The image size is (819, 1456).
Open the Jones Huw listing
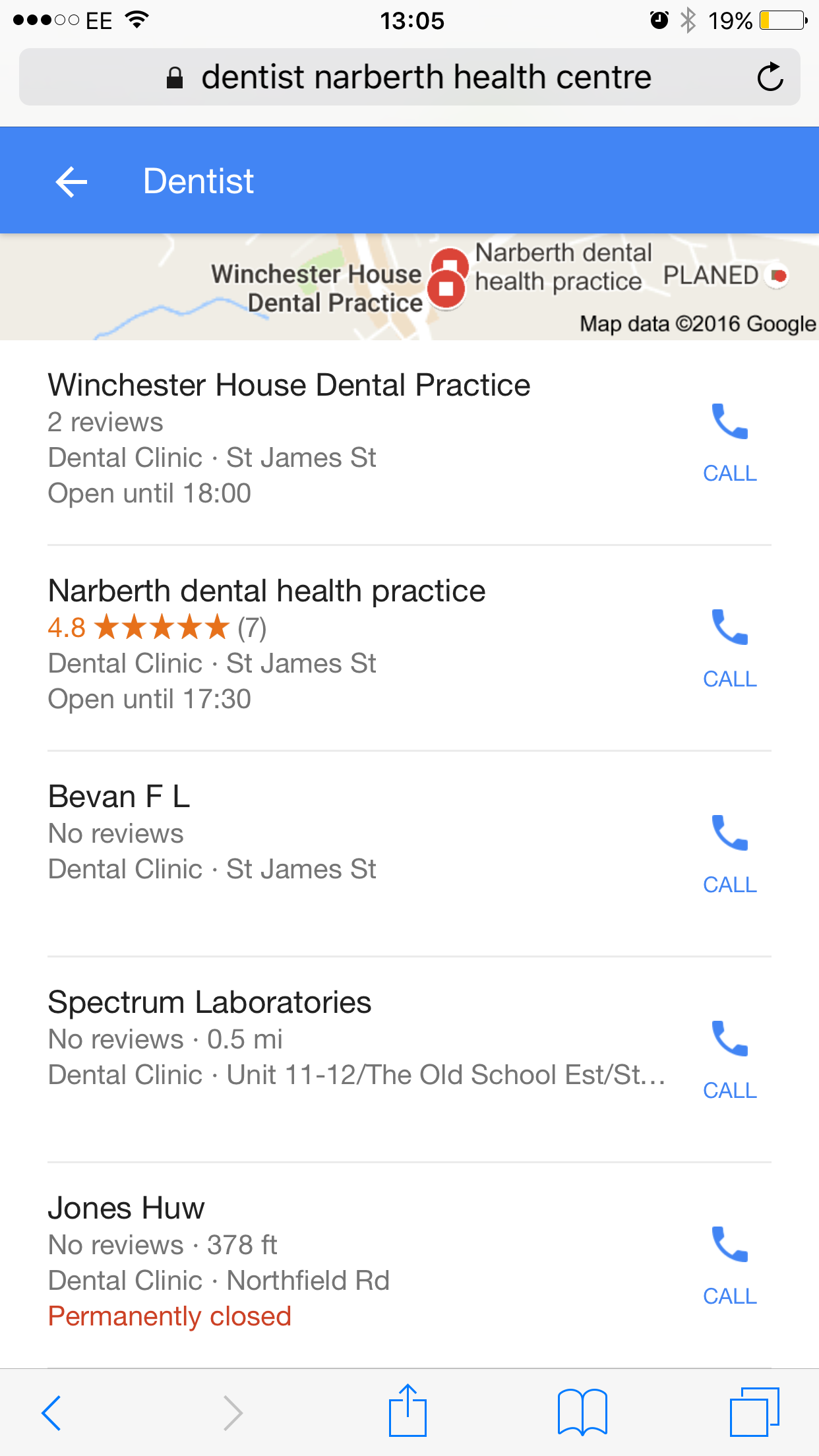tap(127, 1208)
